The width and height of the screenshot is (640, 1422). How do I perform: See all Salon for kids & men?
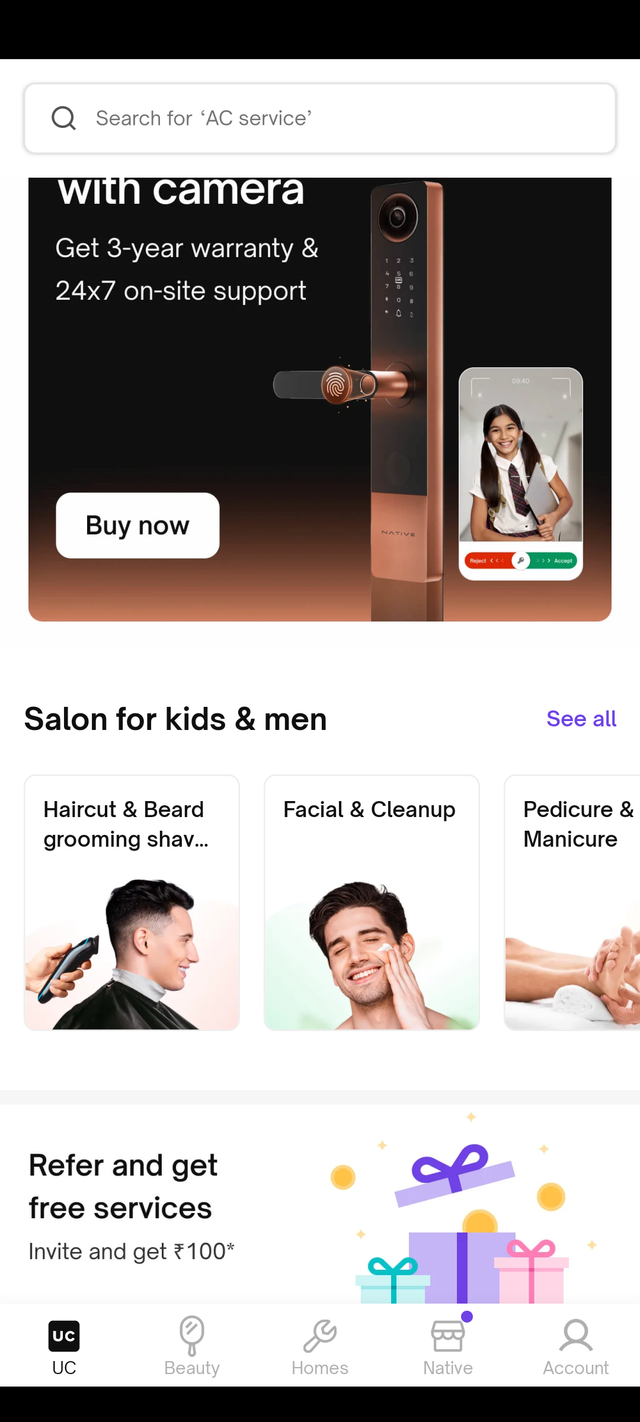pos(581,719)
